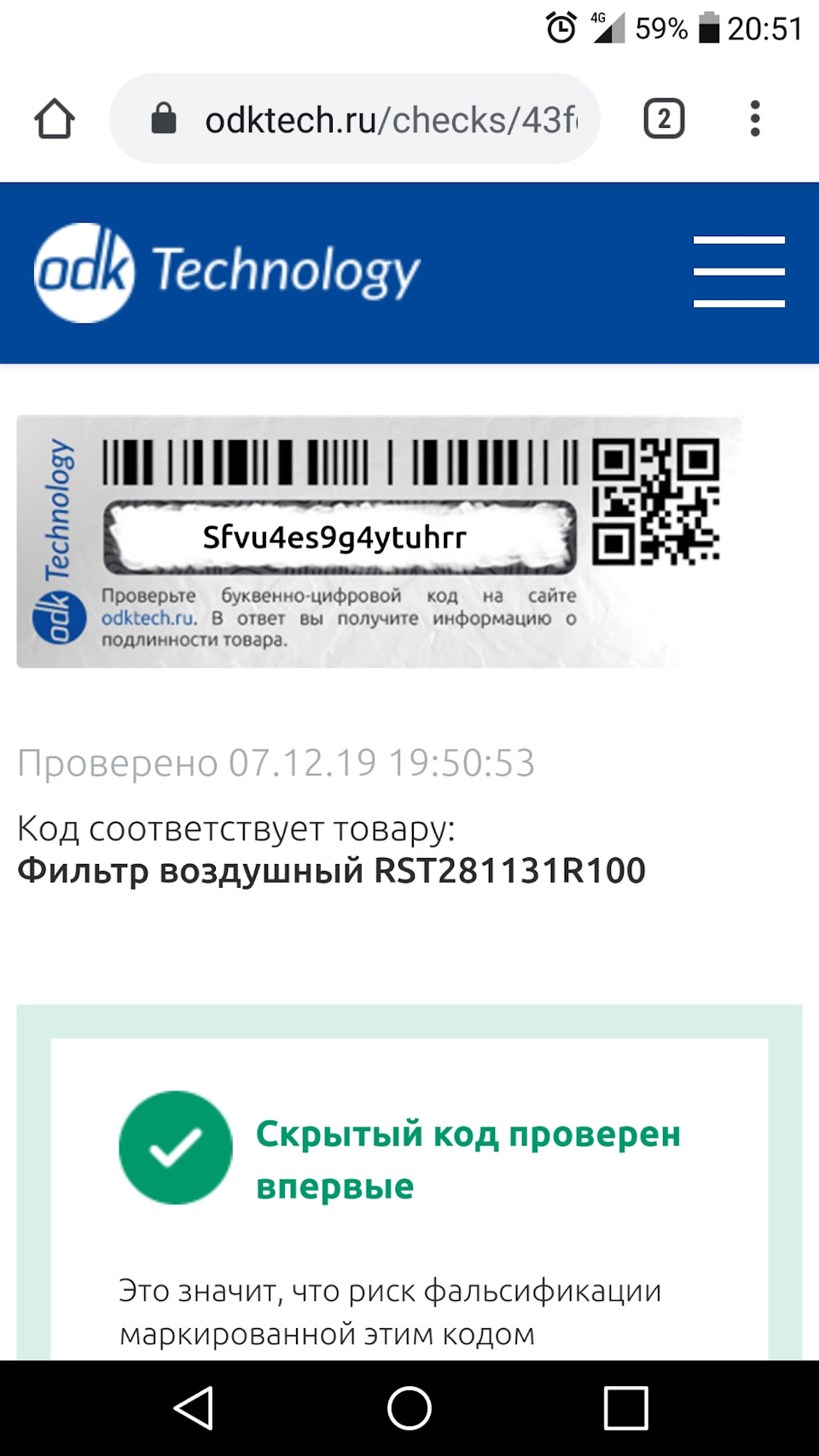The height and width of the screenshot is (1456, 819).
Task: Go to Chrome's home page
Action: click(x=55, y=119)
